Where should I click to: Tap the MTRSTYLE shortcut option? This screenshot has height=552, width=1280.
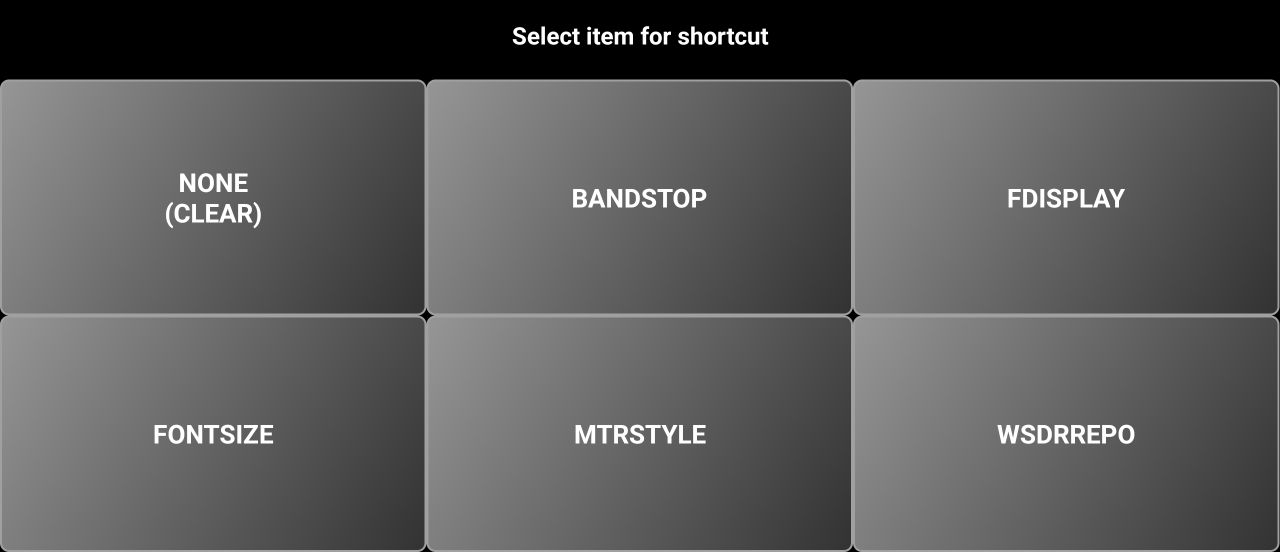(x=639, y=434)
